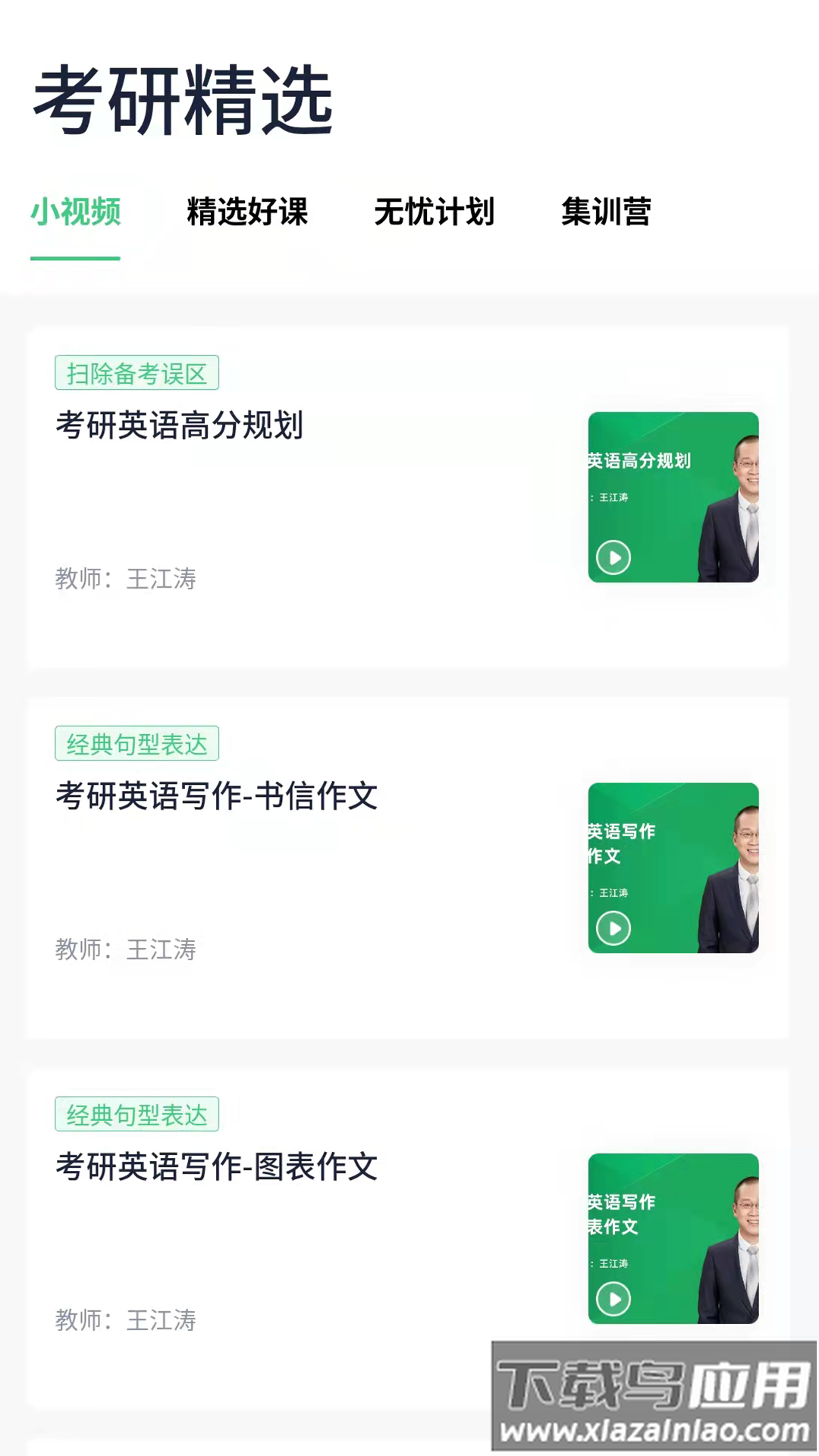Tap the thumbnail of 考研英语写作-图表作文
Screen dimensions: 819x1456
[x=672, y=1238]
